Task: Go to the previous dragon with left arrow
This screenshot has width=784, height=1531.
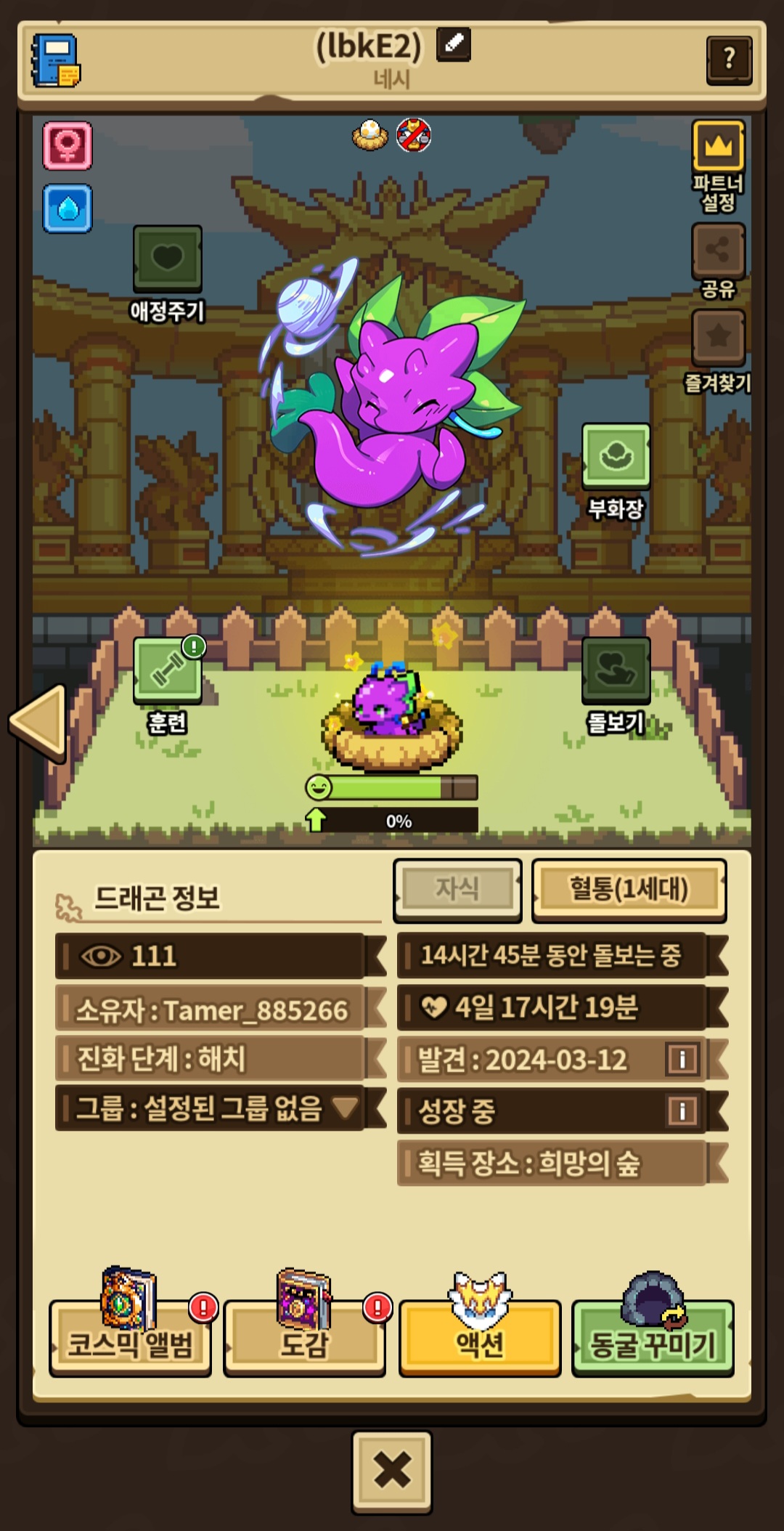Action: click(x=38, y=723)
